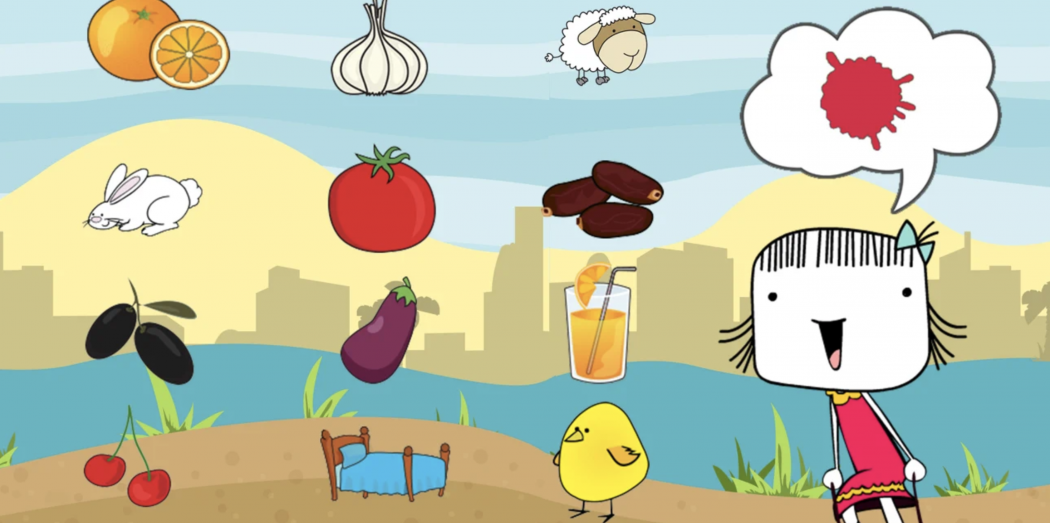Tap the red cherries
Screen dimensions: 1050x523
[x=128, y=468]
